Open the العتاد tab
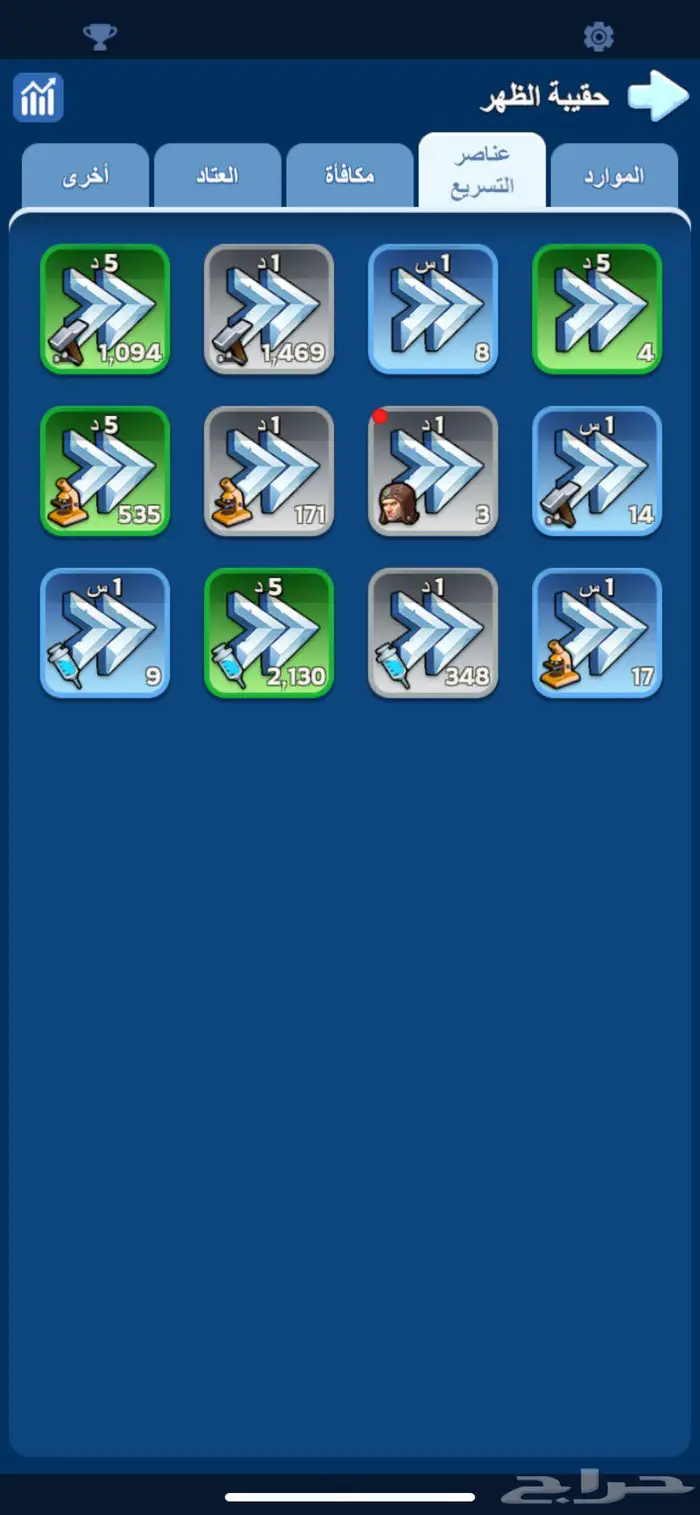700x1515 pixels. point(217,176)
